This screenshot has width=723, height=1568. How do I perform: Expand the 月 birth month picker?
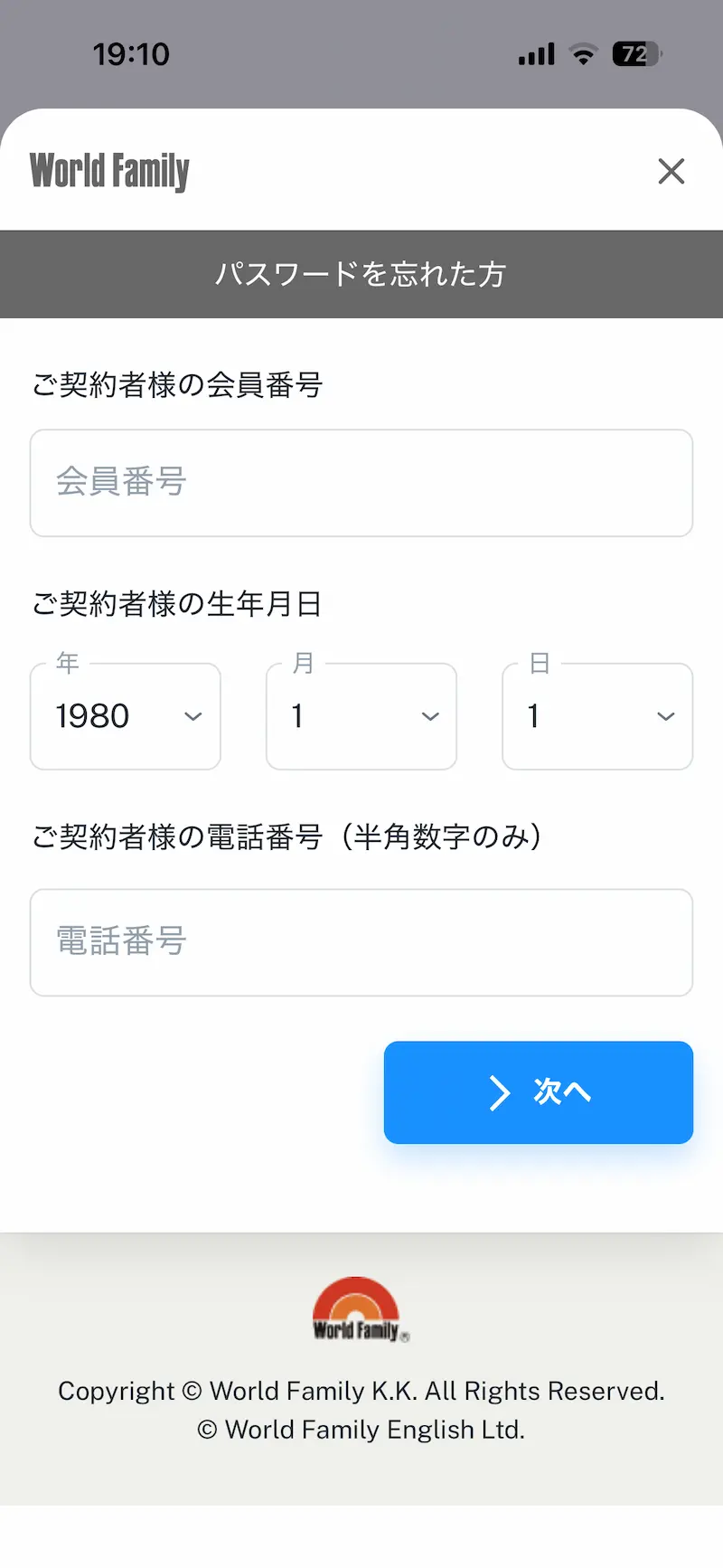click(x=361, y=716)
